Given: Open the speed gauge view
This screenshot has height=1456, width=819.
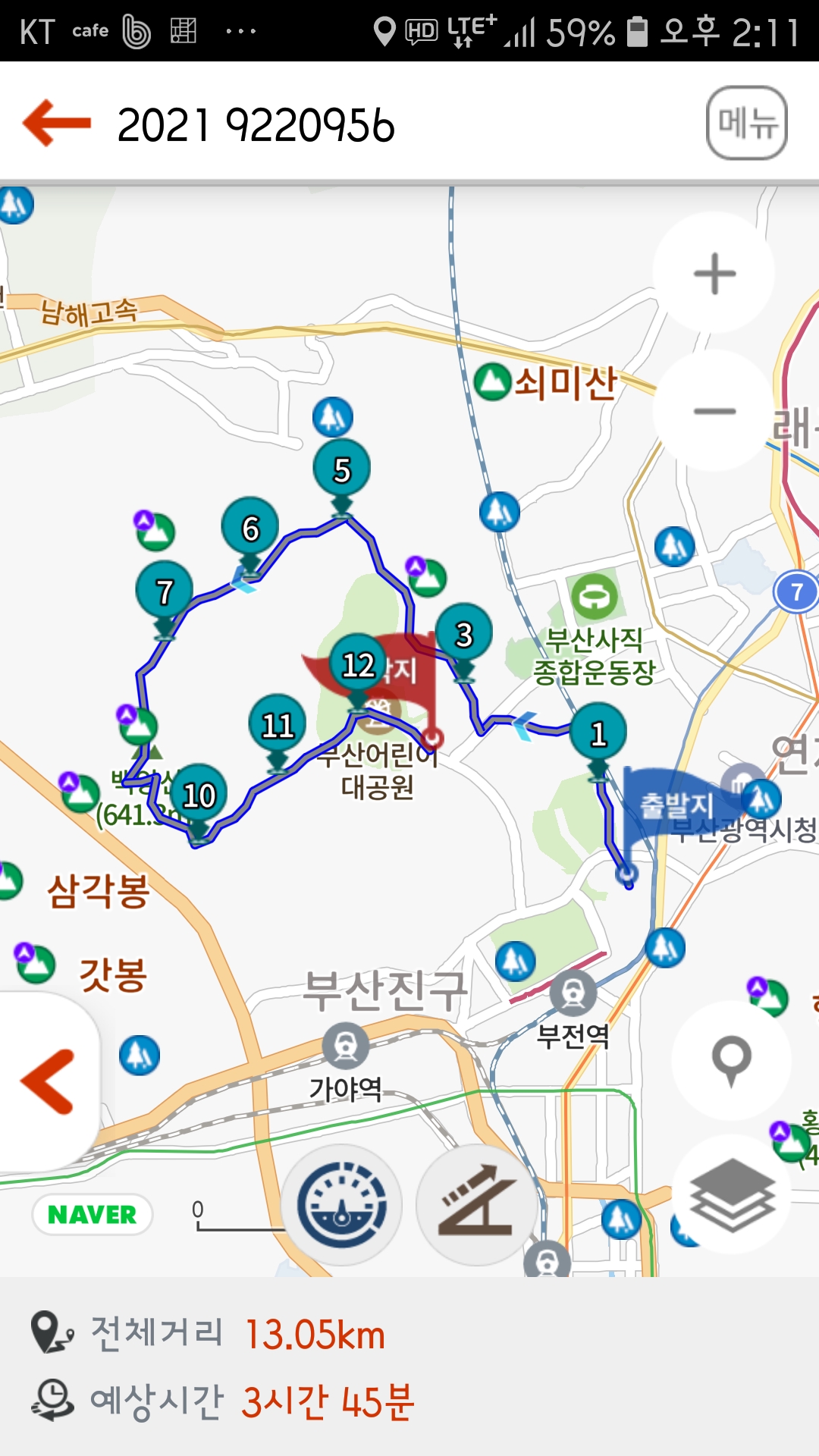Looking at the screenshot, I should (342, 1204).
